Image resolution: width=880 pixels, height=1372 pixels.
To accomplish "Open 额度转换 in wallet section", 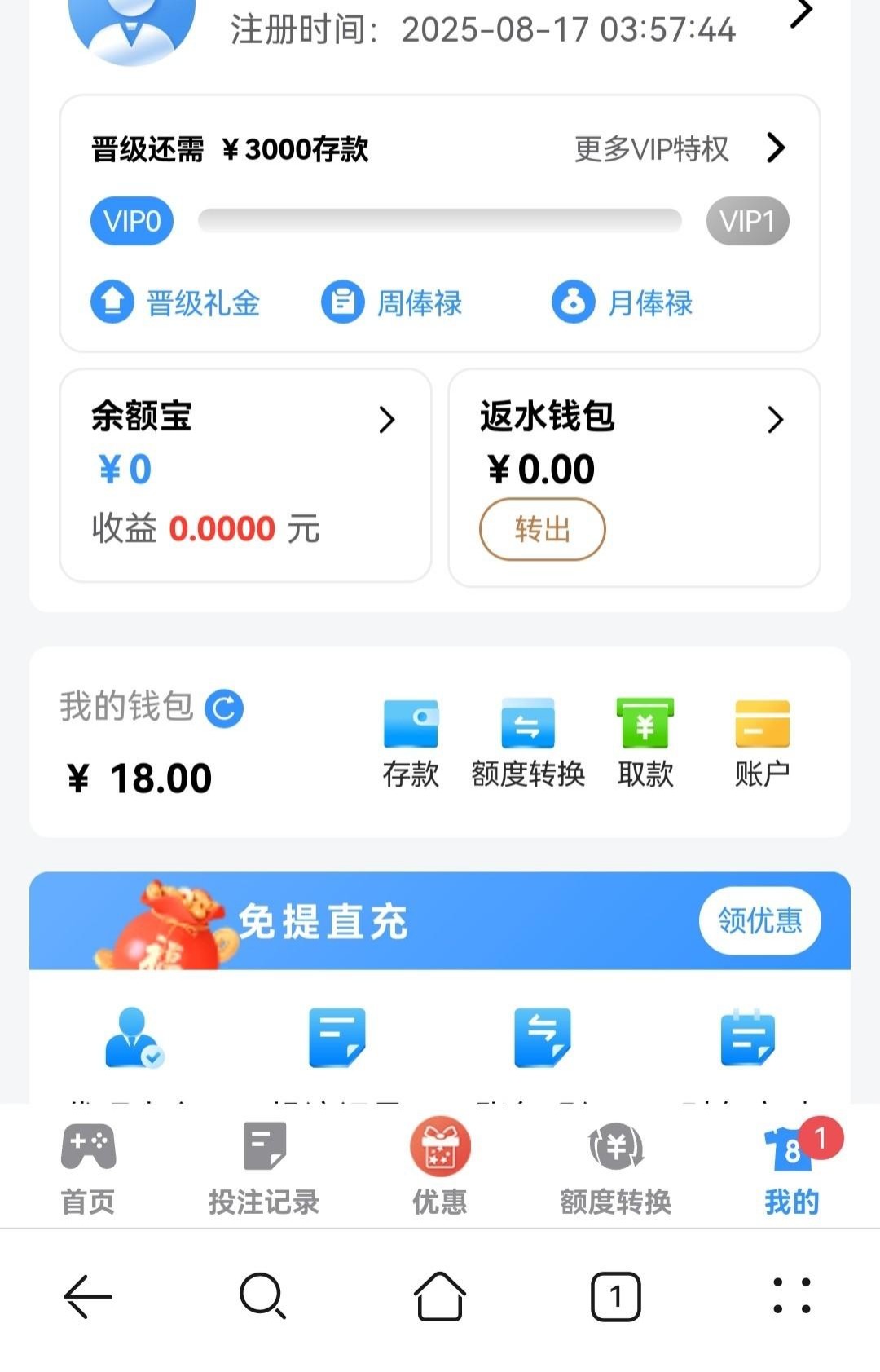I will [x=528, y=743].
